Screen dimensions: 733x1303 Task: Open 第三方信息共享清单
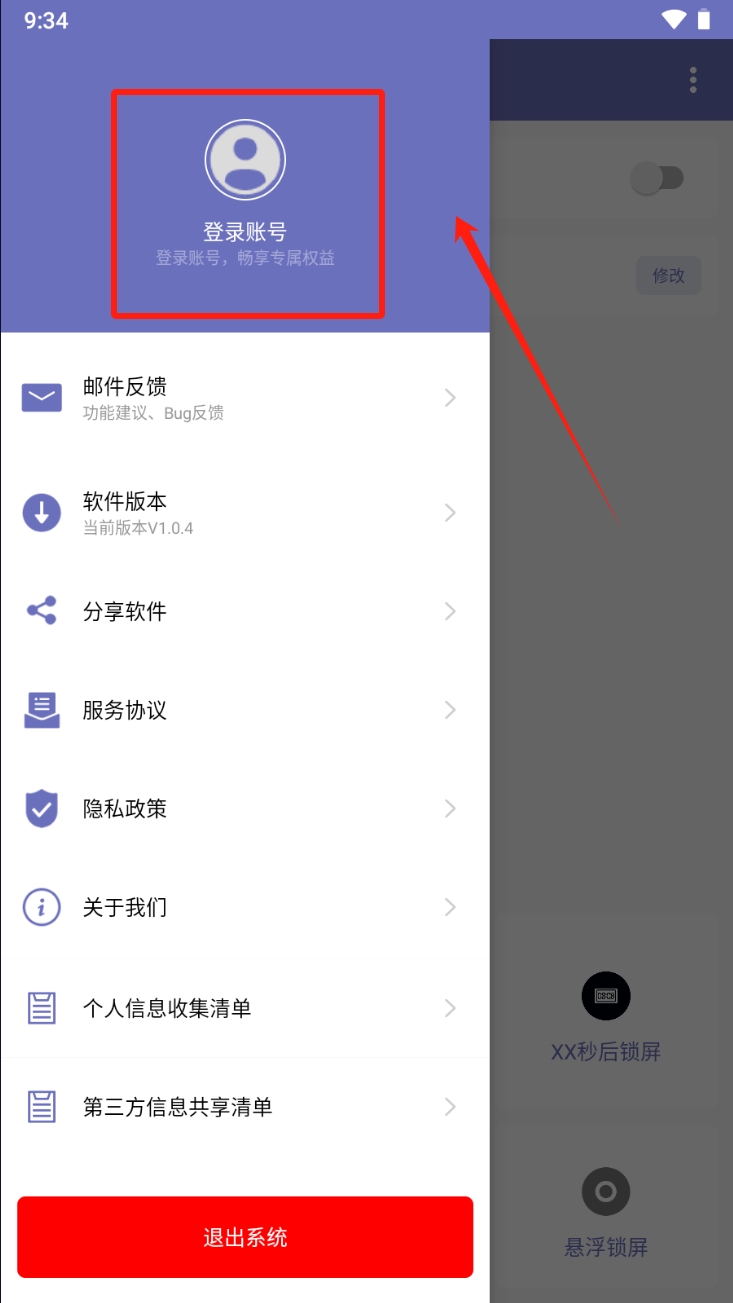click(x=245, y=1107)
